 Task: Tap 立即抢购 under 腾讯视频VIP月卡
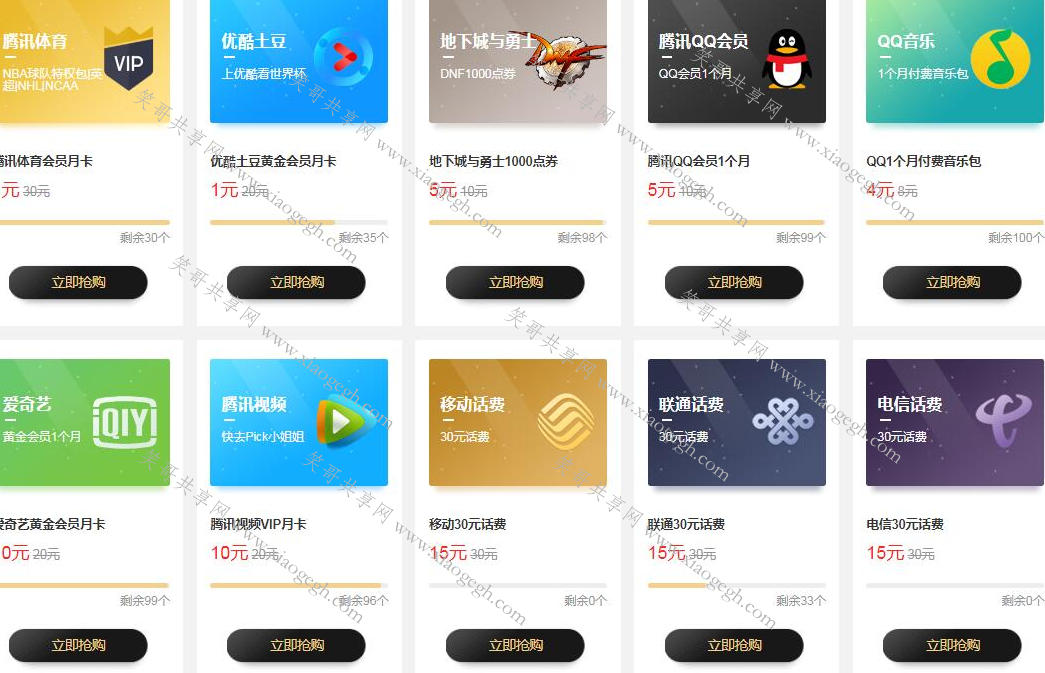point(297,646)
